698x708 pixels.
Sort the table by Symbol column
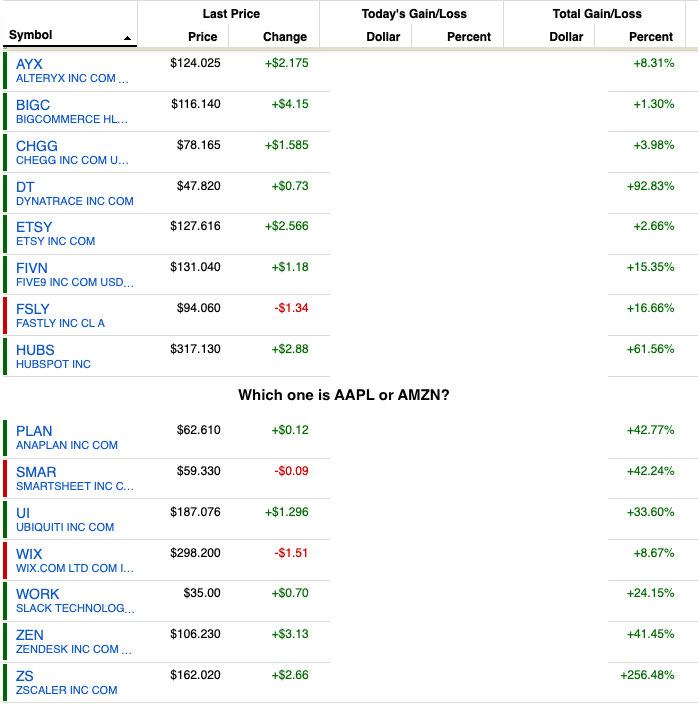[31, 35]
